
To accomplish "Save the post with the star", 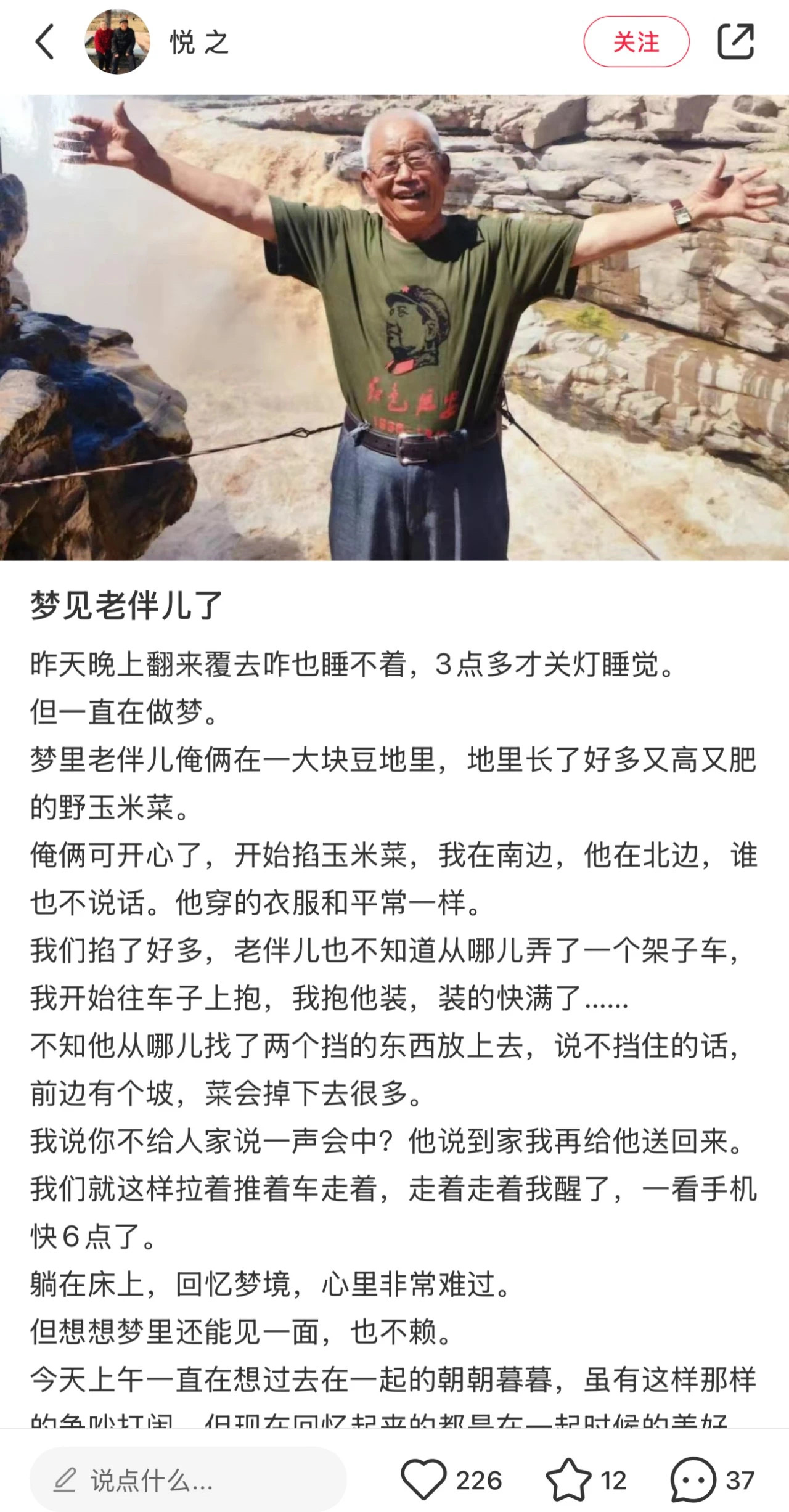I will pos(568,1480).
